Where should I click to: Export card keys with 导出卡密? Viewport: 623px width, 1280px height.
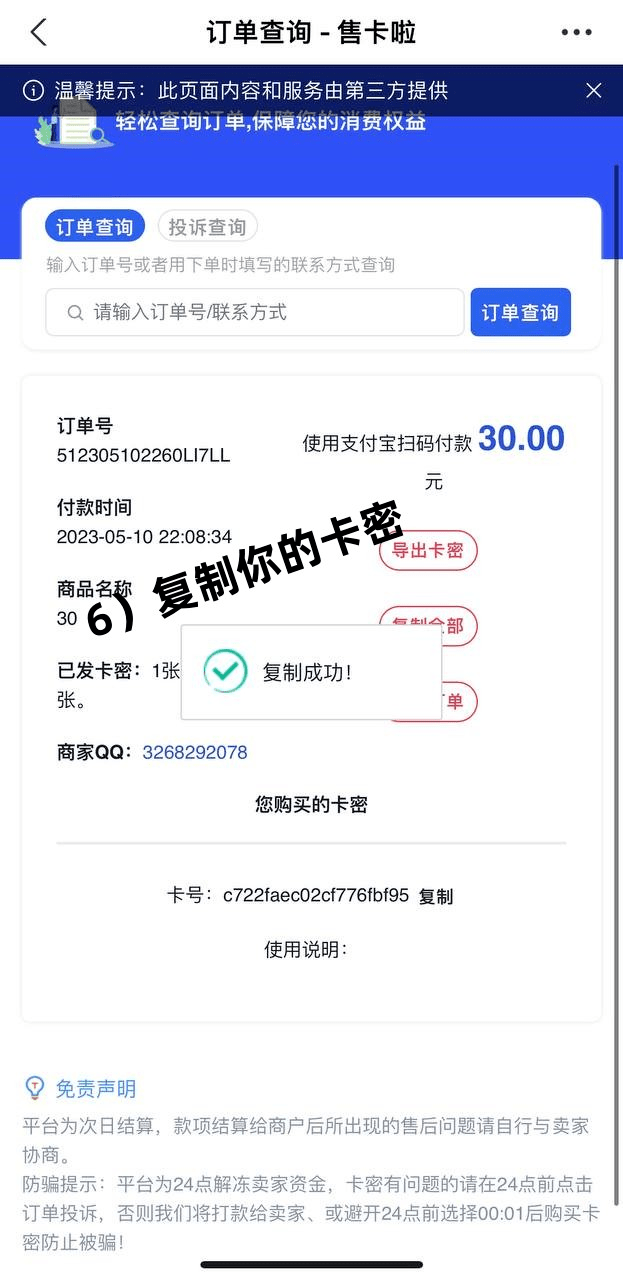coord(428,550)
